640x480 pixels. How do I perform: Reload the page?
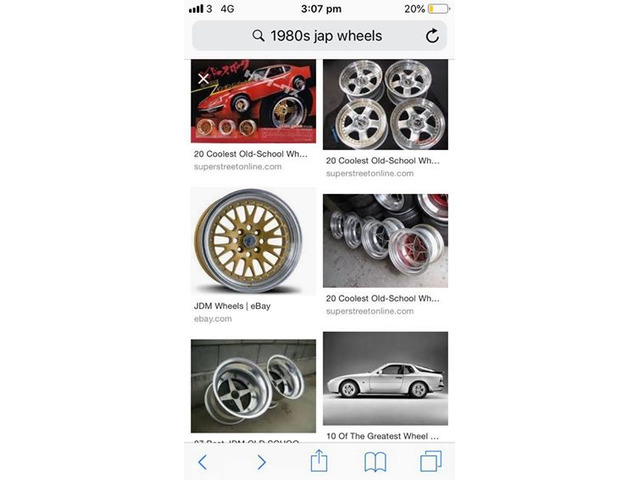click(432, 36)
